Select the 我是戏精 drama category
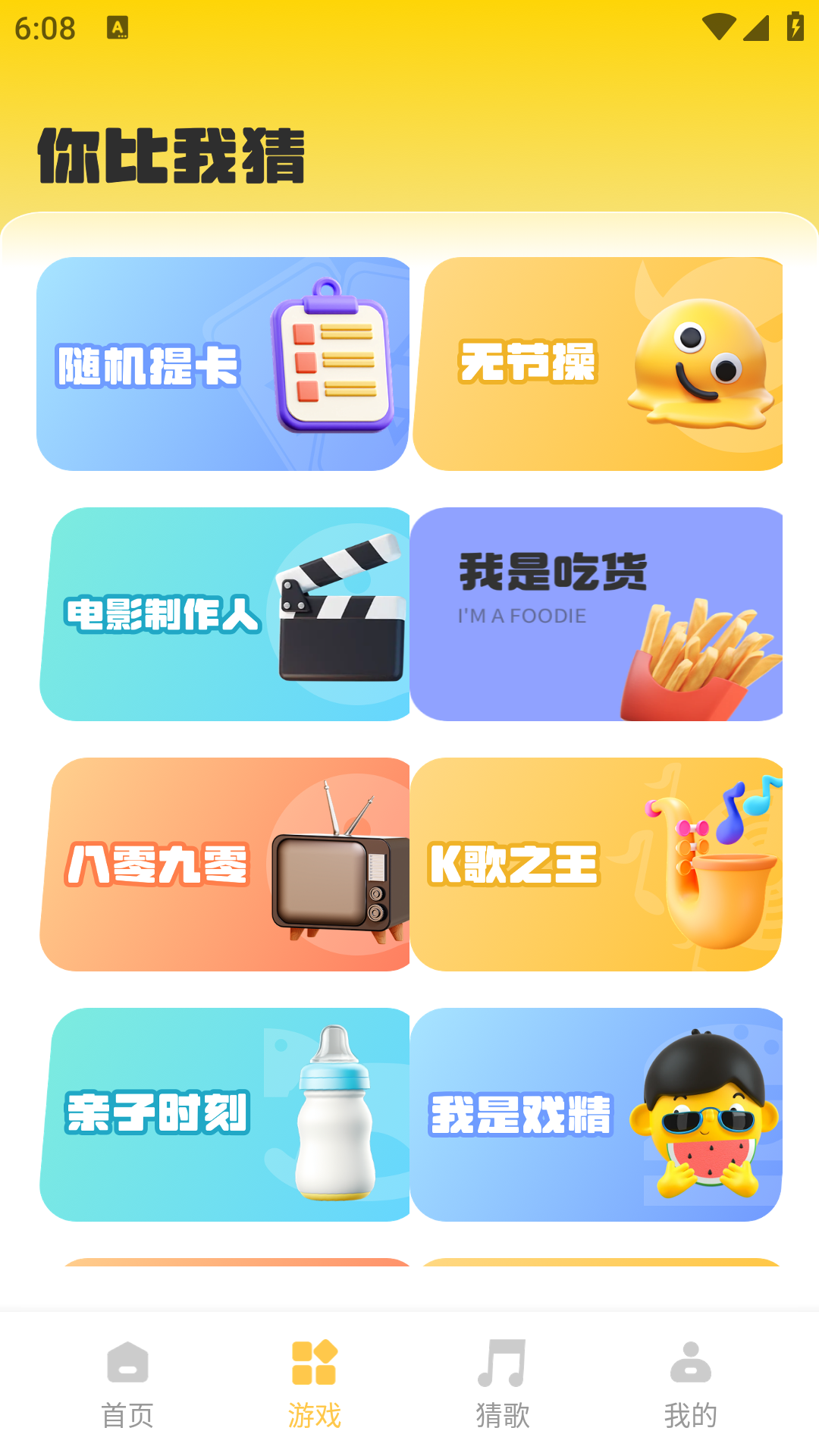The height and width of the screenshot is (1456, 819). tap(603, 1112)
